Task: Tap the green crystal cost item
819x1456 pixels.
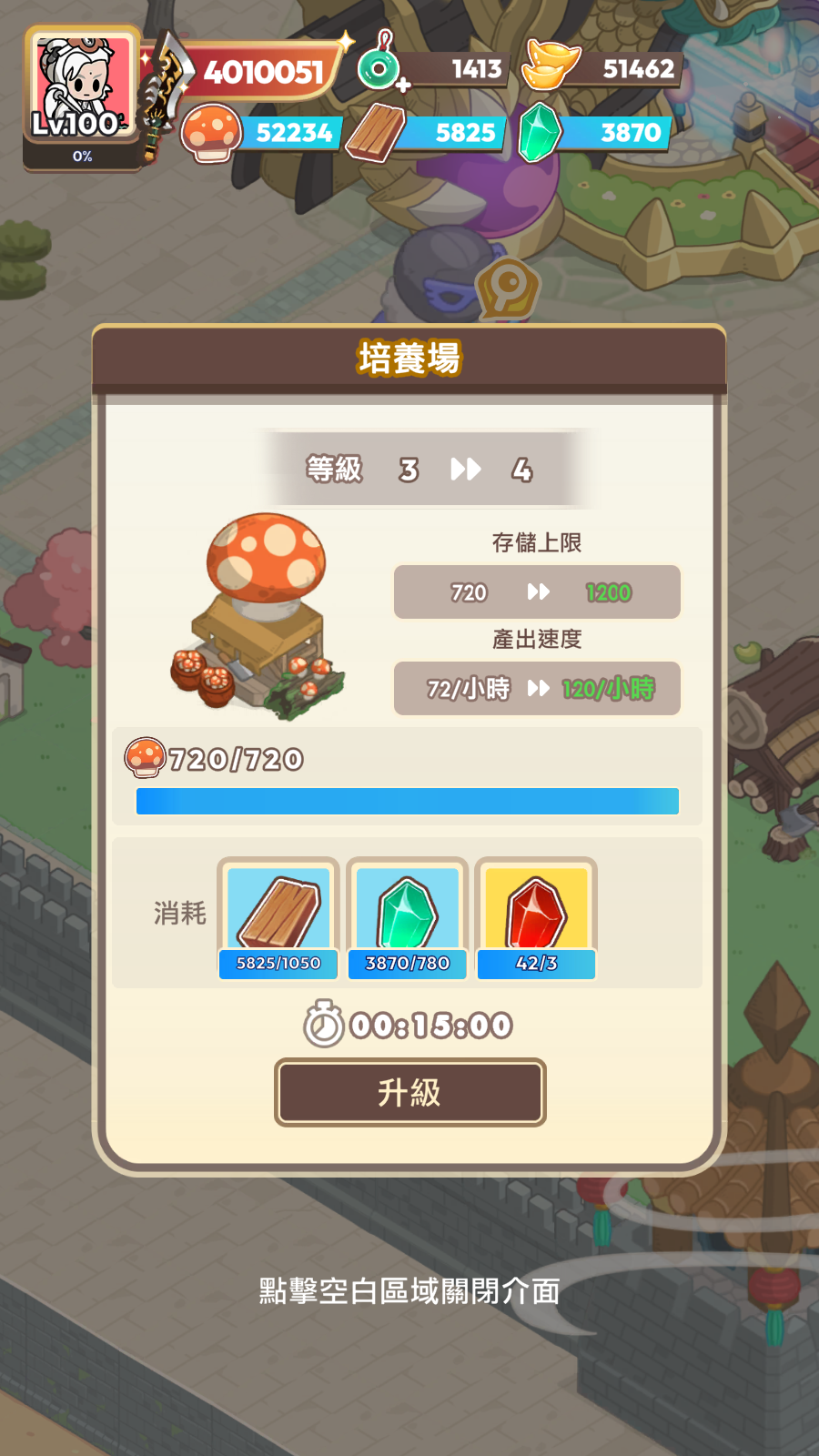Action: pyautogui.click(x=408, y=917)
